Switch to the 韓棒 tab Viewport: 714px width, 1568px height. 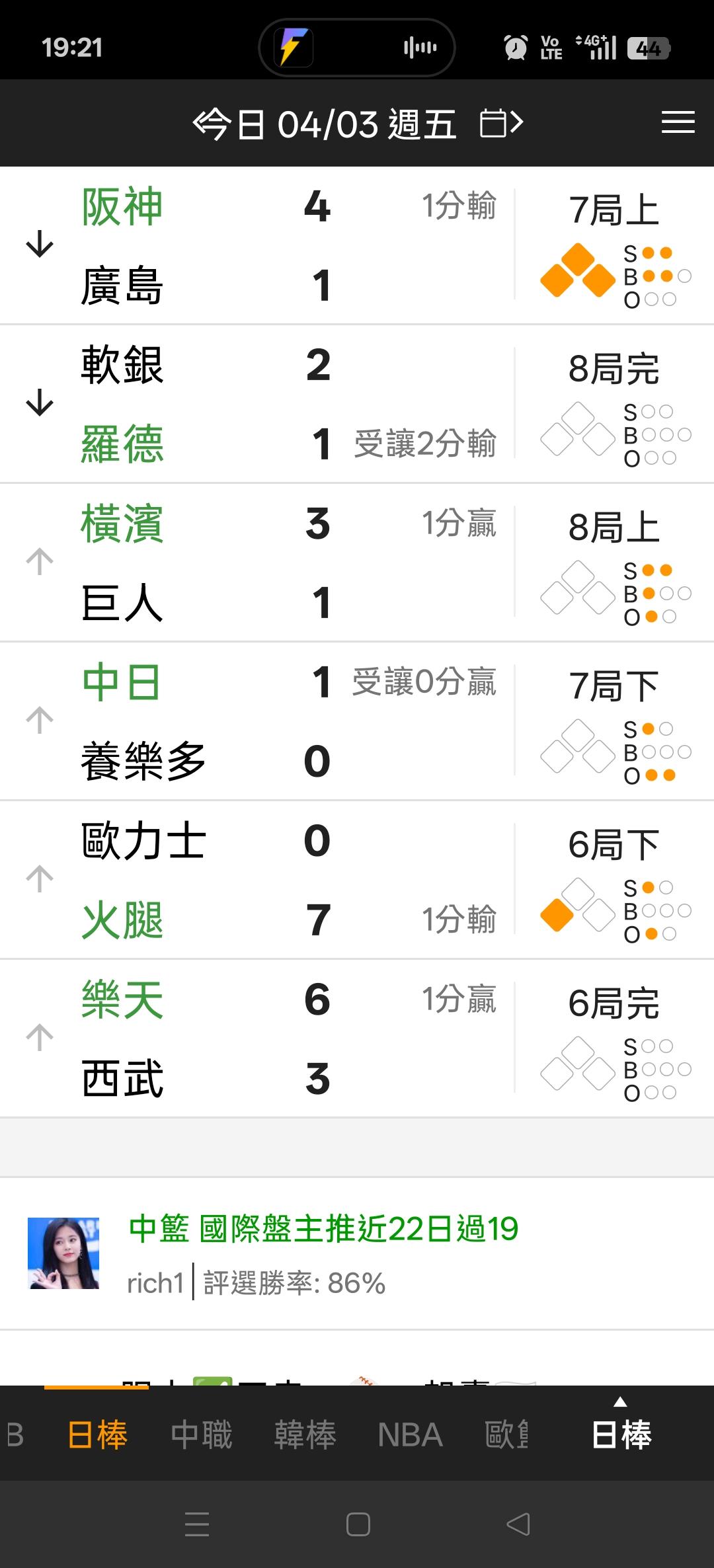point(305,1434)
